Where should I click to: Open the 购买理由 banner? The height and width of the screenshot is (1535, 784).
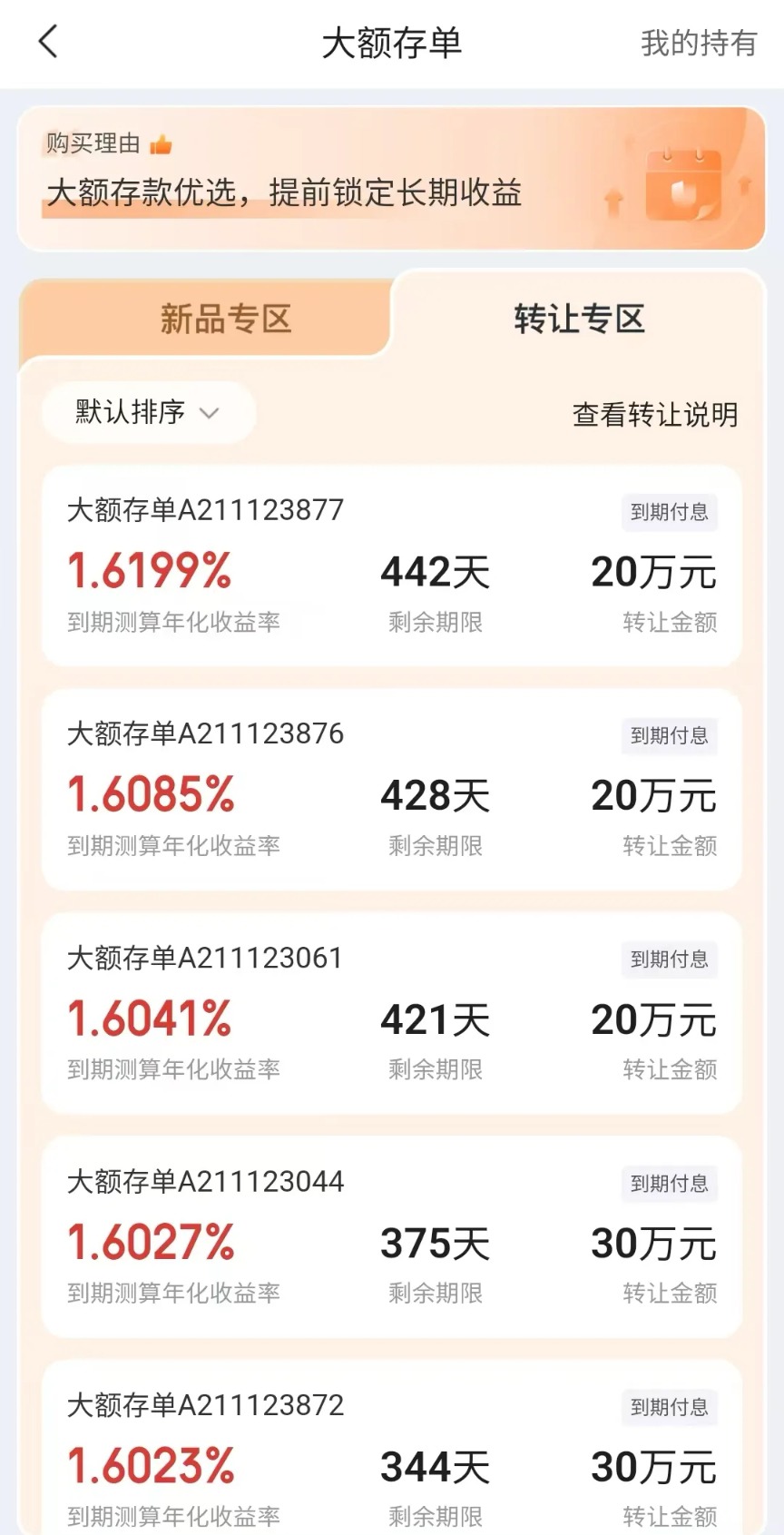click(391, 178)
